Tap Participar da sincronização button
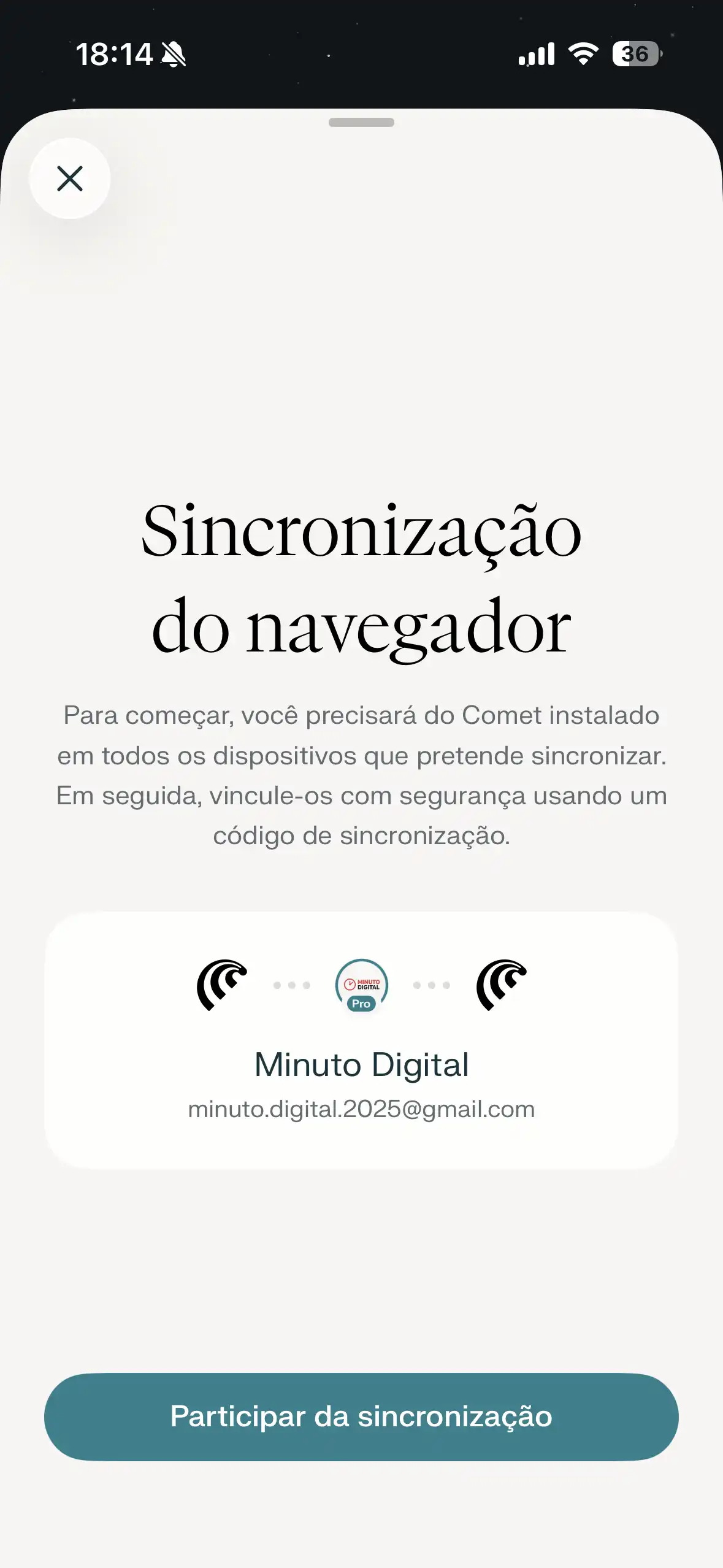The height and width of the screenshot is (1568, 723). (x=361, y=1416)
